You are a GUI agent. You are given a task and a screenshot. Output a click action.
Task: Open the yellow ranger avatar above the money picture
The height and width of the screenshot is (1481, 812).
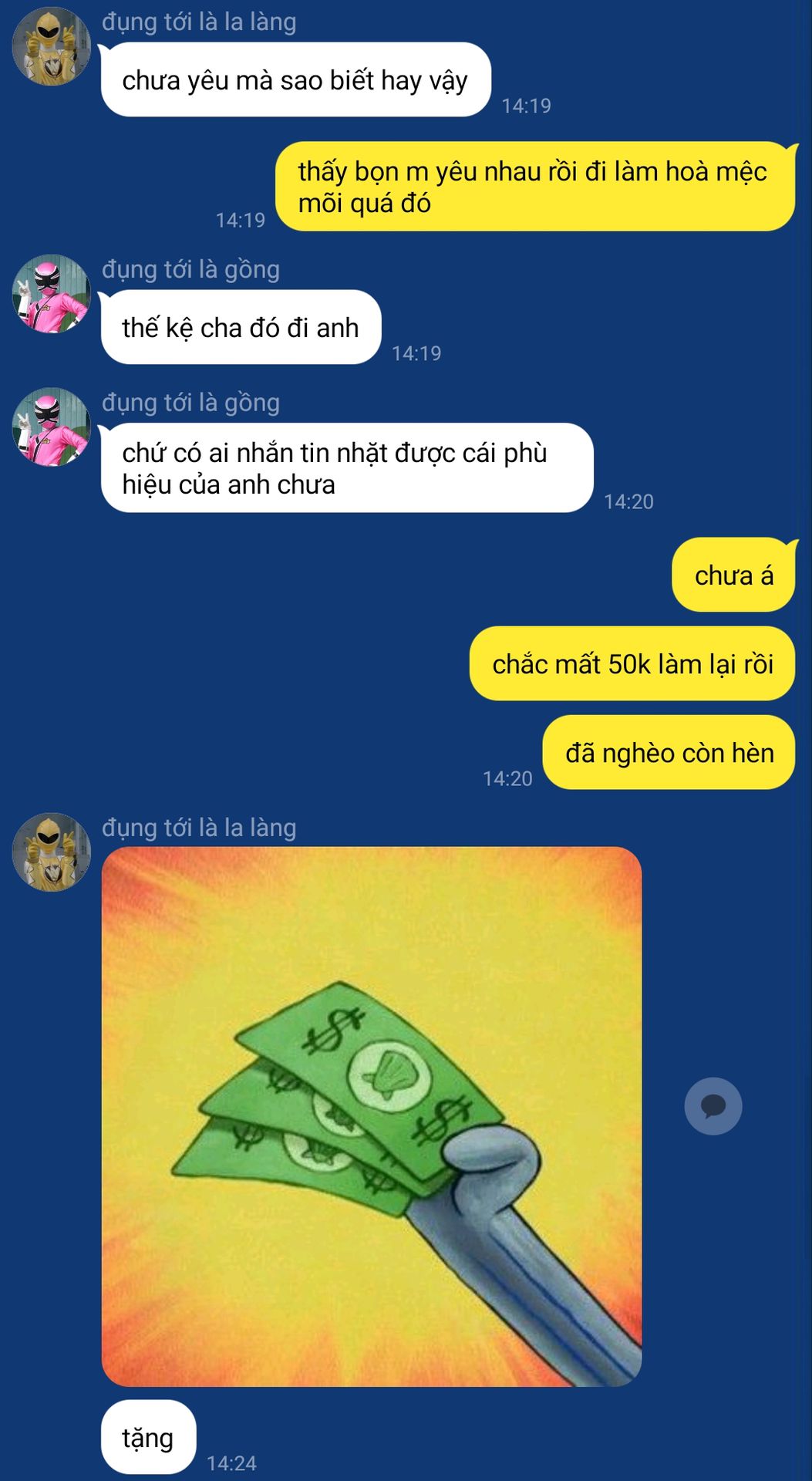point(51,852)
